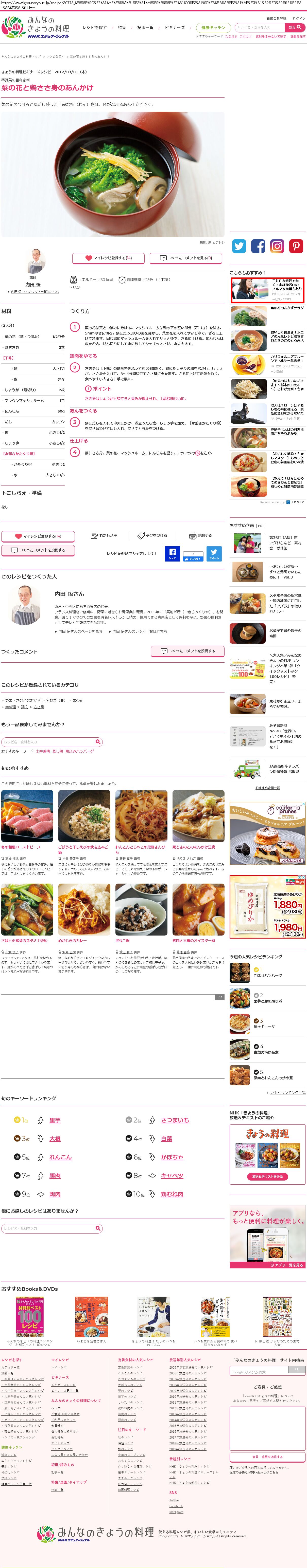Open the さつまいも keyword ranked second
The image size is (307, 1568).
(x=175, y=1120)
